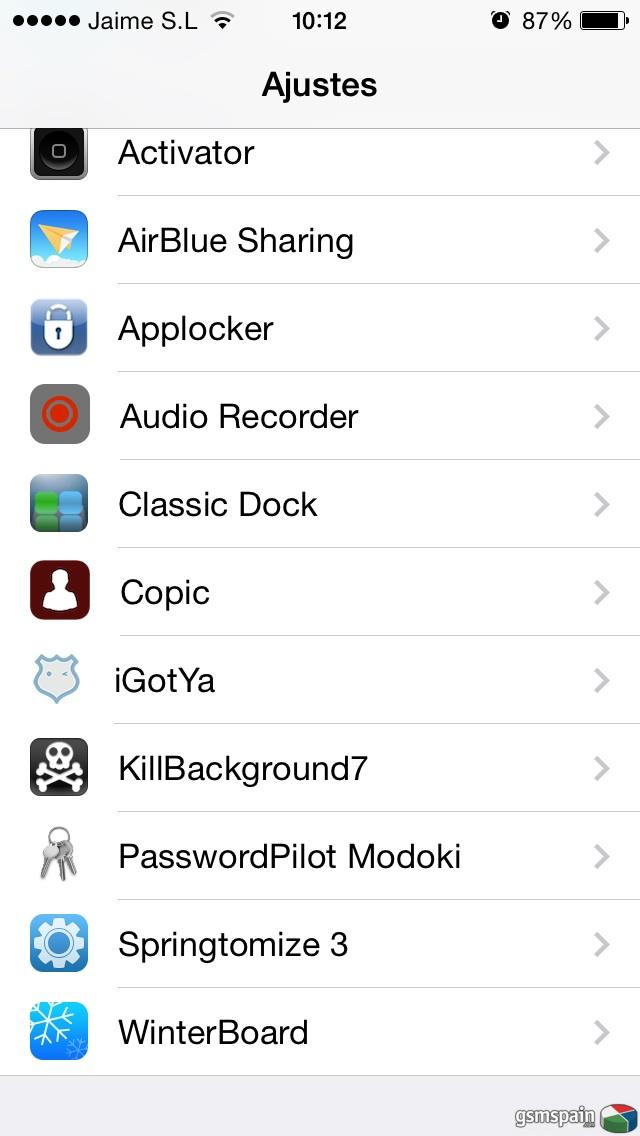
Task: Go to Applocker settings
Action: (x=320, y=327)
